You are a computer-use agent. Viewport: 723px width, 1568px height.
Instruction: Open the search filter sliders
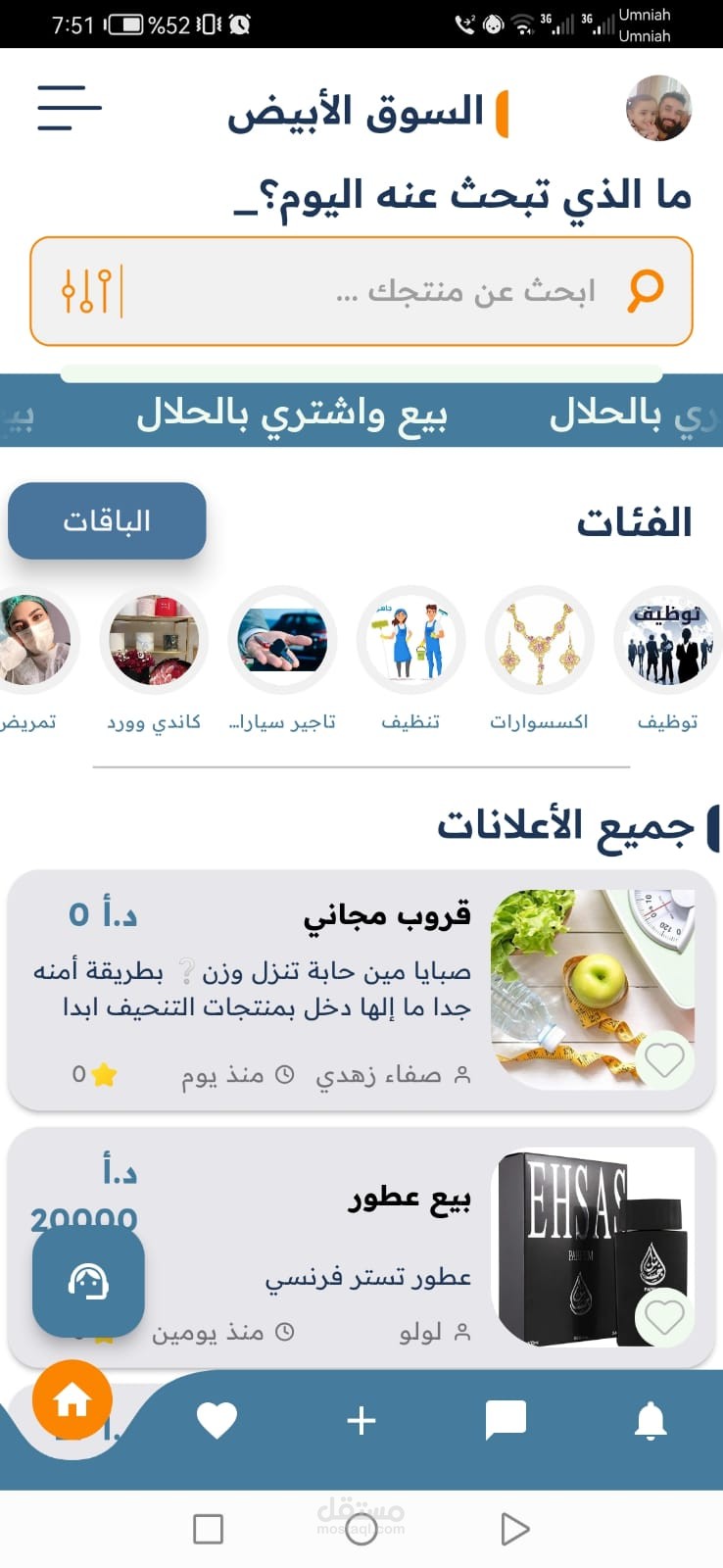click(91, 291)
